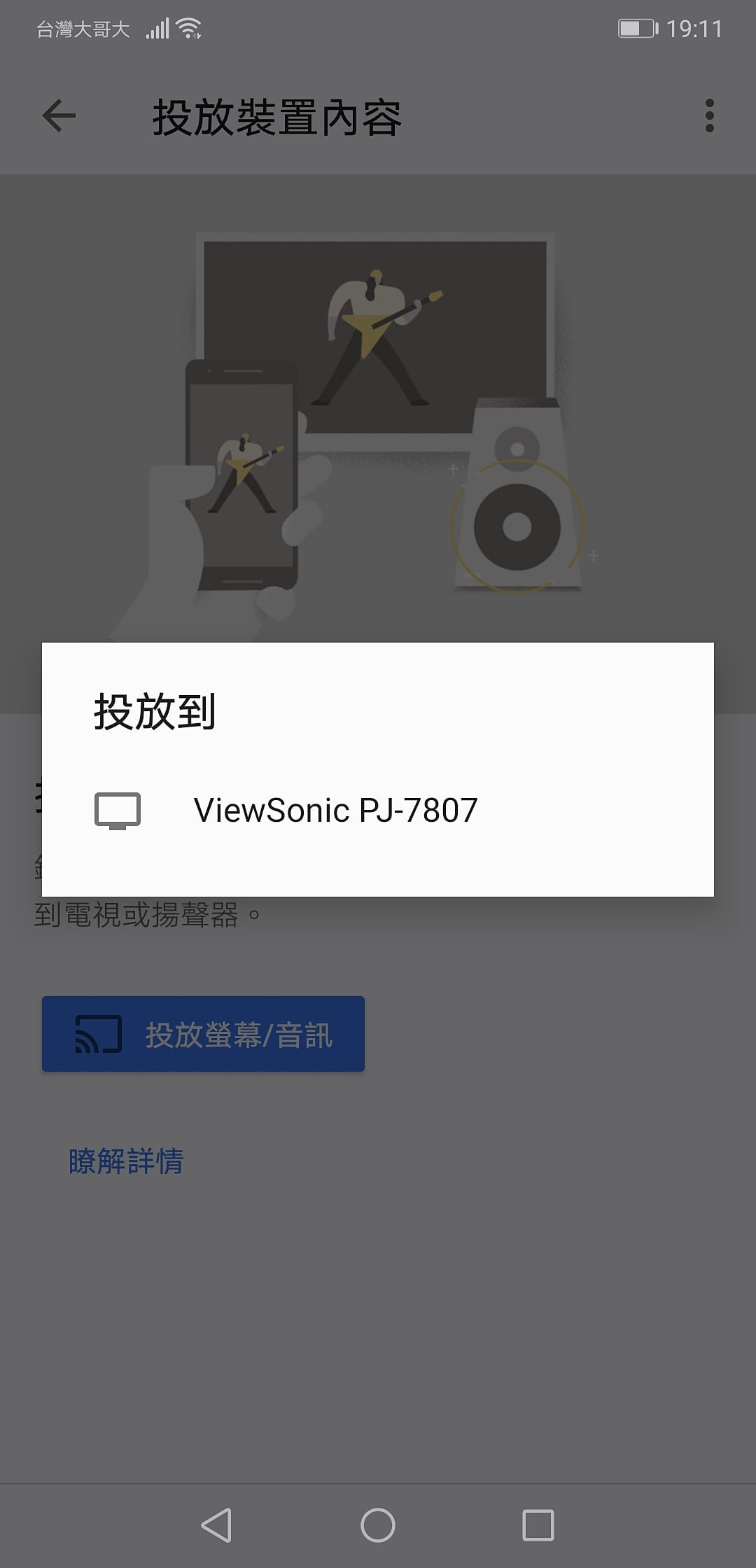This screenshot has width=756, height=1568.
Task: Dismiss the cast device chooser dialog
Action: (x=378, y=1330)
